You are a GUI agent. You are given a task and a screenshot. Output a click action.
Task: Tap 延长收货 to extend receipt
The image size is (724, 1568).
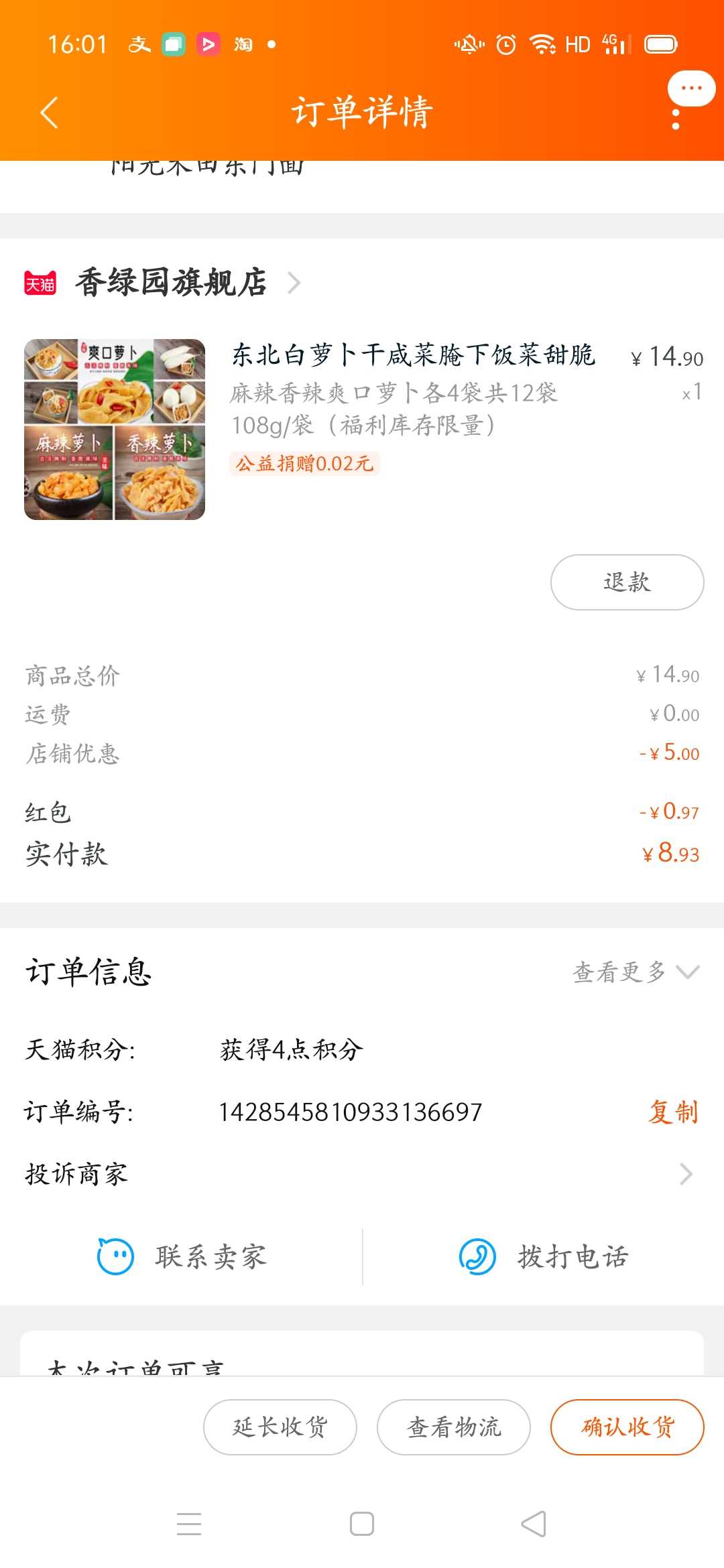click(x=280, y=1427)
